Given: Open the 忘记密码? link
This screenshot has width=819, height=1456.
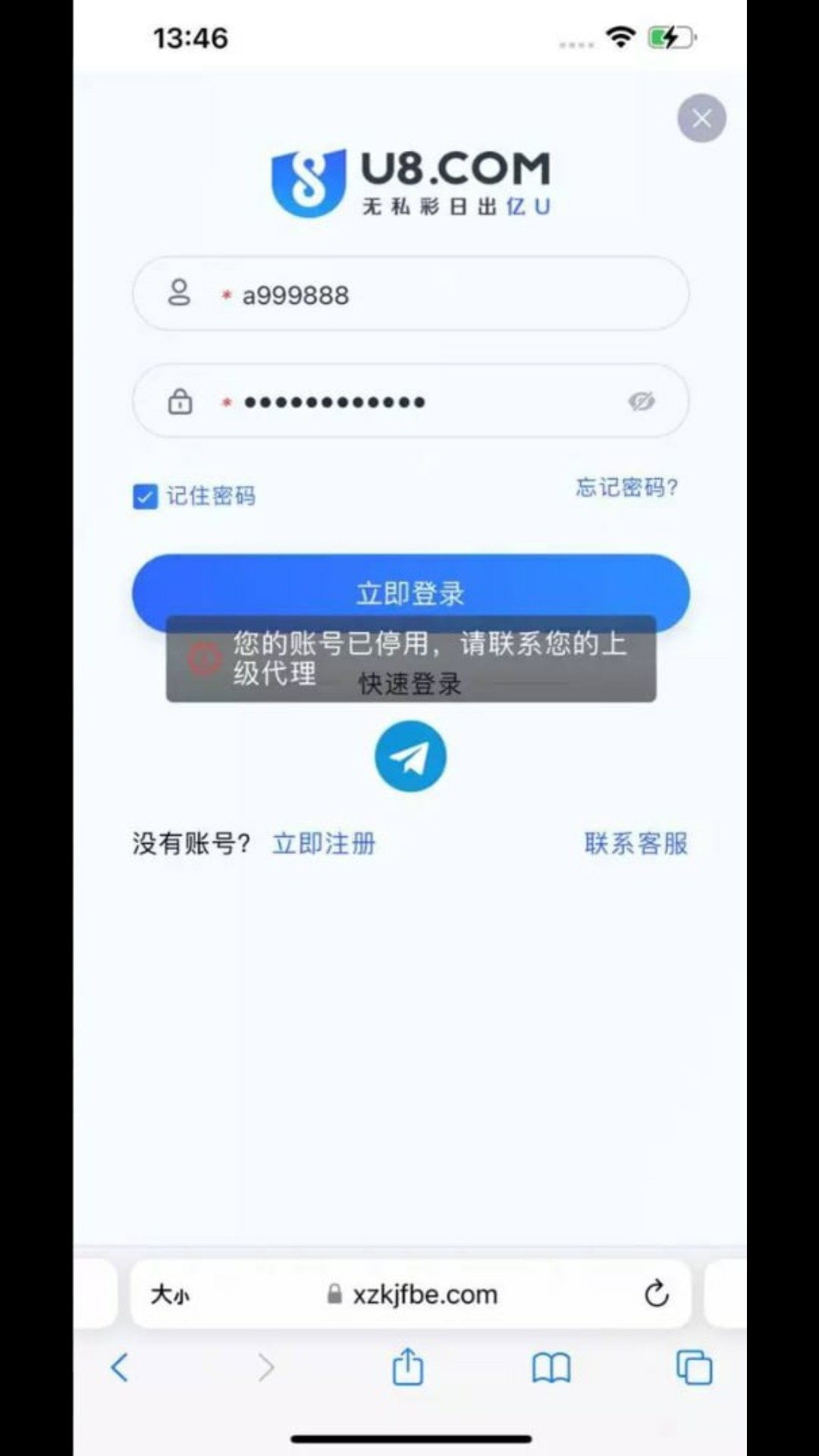Looking at the screenshot, I should [626, 488].
